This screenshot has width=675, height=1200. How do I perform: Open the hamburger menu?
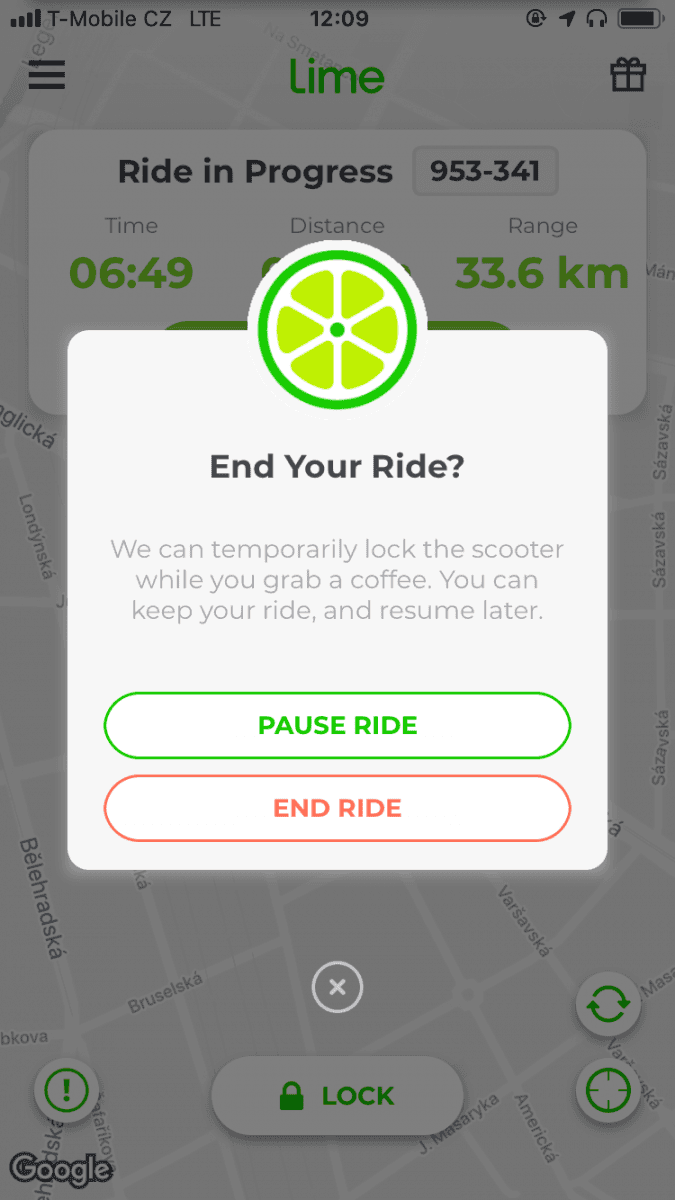pyautogui.click(x=47, y=75)
